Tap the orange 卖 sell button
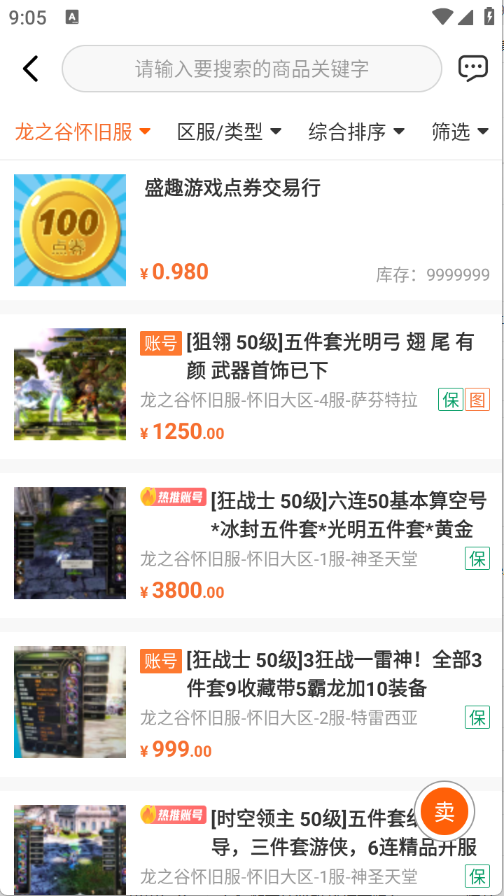 445,811
